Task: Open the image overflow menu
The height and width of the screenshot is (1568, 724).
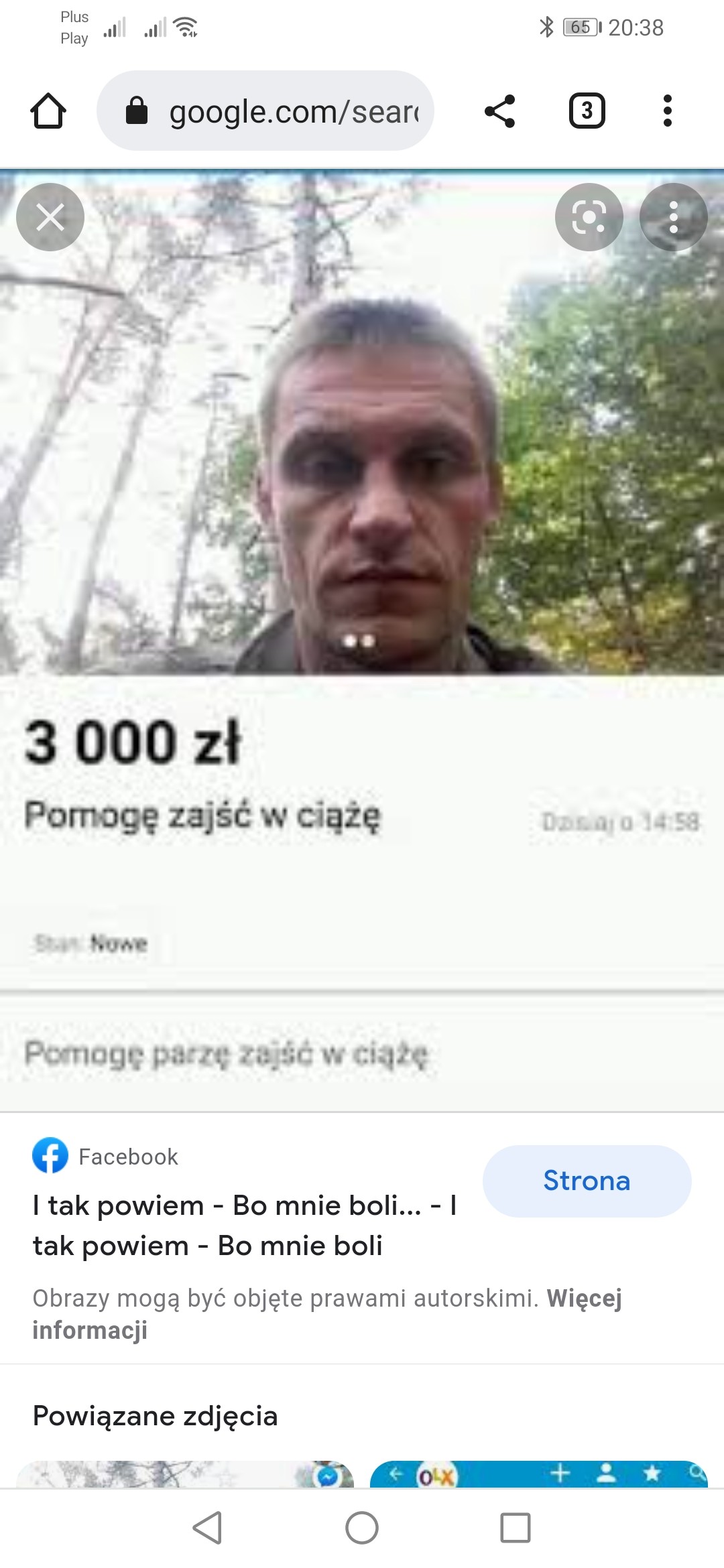Action: click(673, 217)
